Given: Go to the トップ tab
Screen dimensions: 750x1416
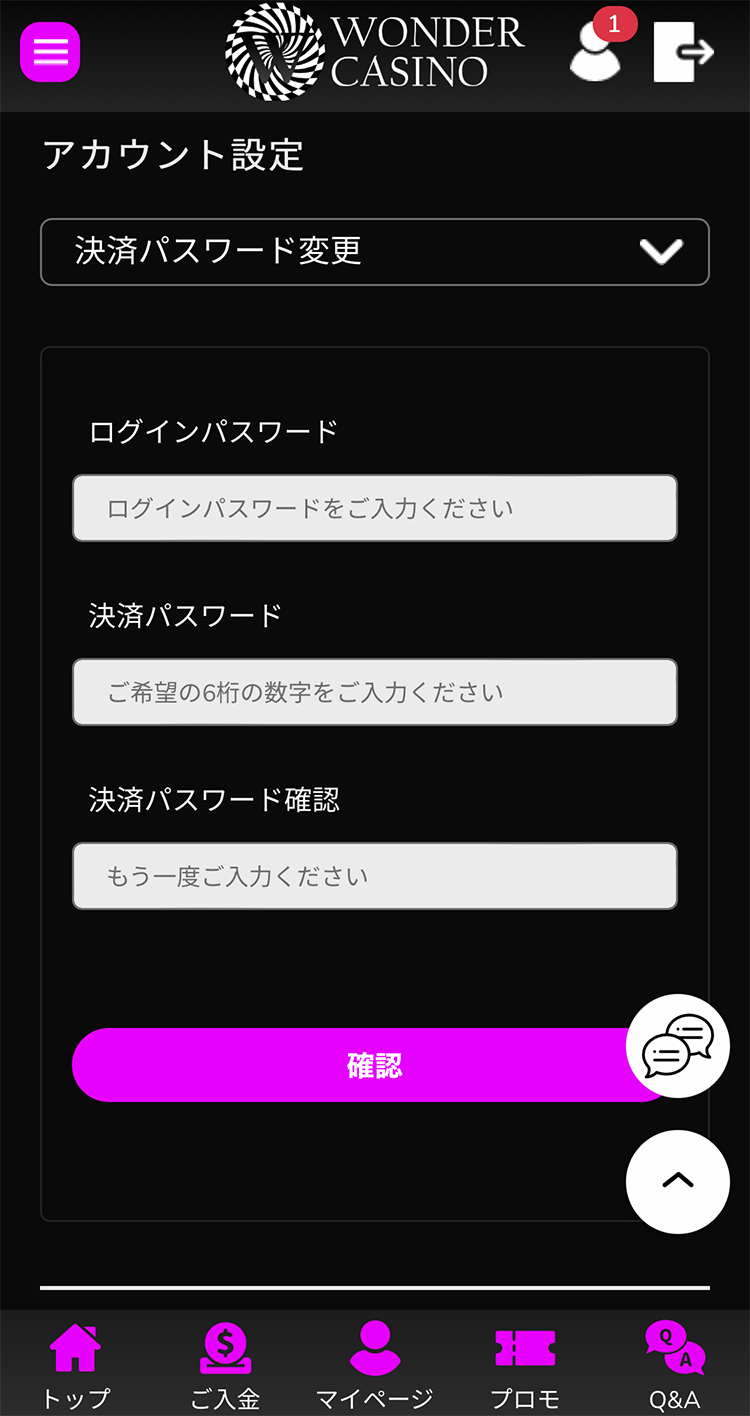Looking at the screenshot, I should [76, 1364].
